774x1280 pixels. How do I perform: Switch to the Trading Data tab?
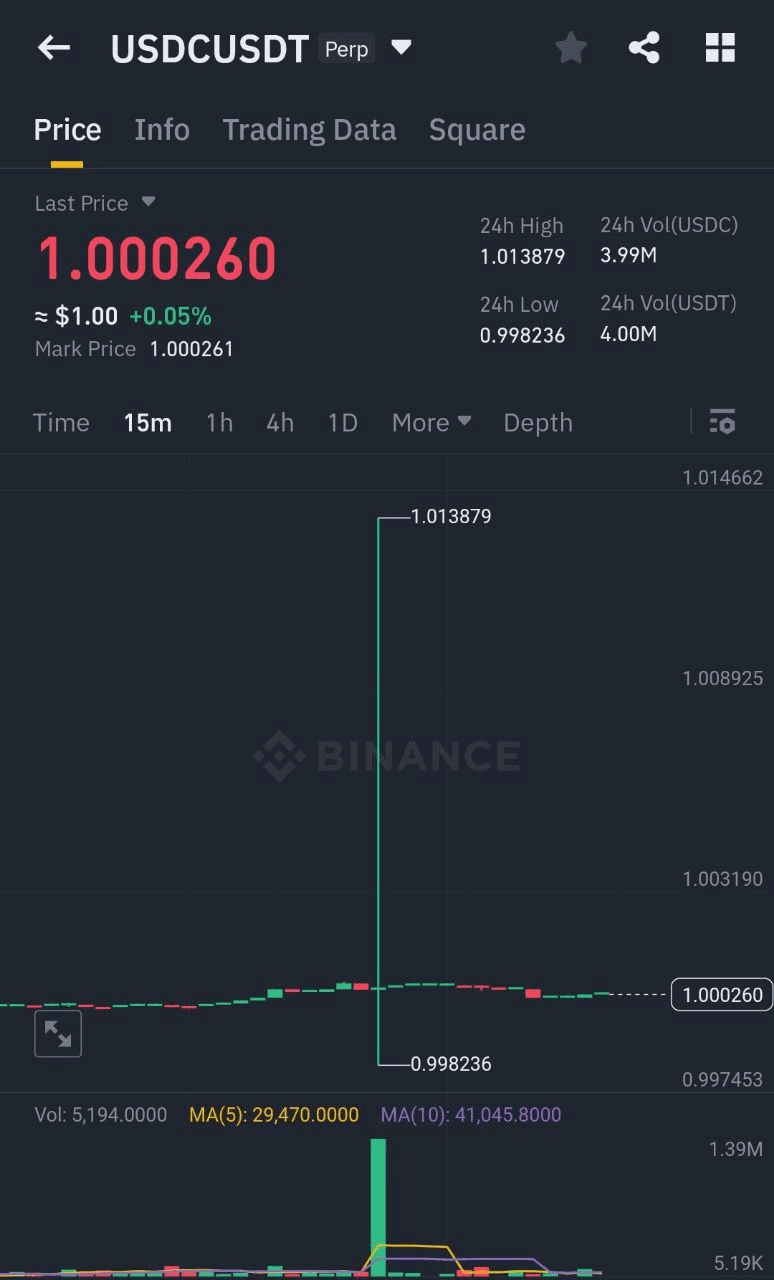pyautogui.click(x=309, y=130)
